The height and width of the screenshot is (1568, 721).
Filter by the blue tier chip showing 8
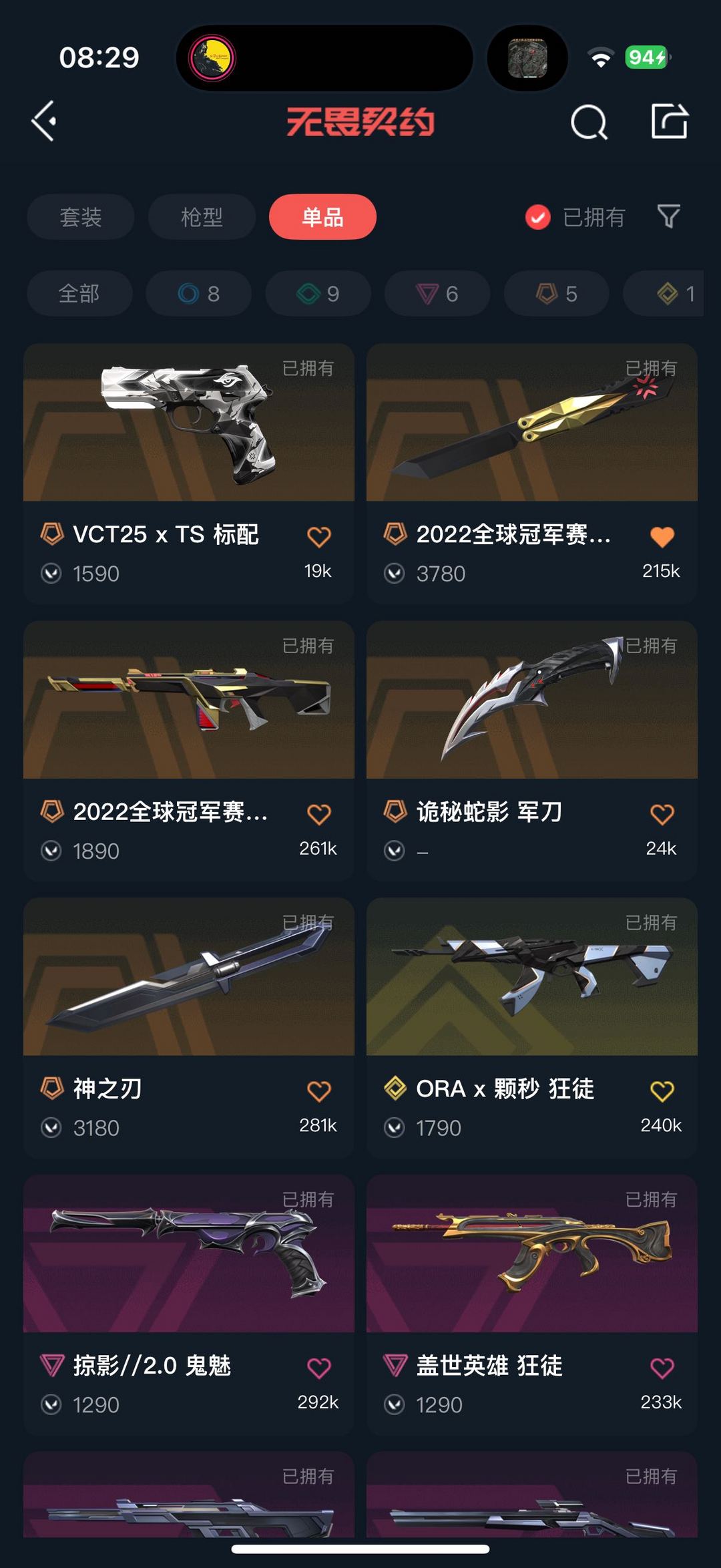(199, 293)
